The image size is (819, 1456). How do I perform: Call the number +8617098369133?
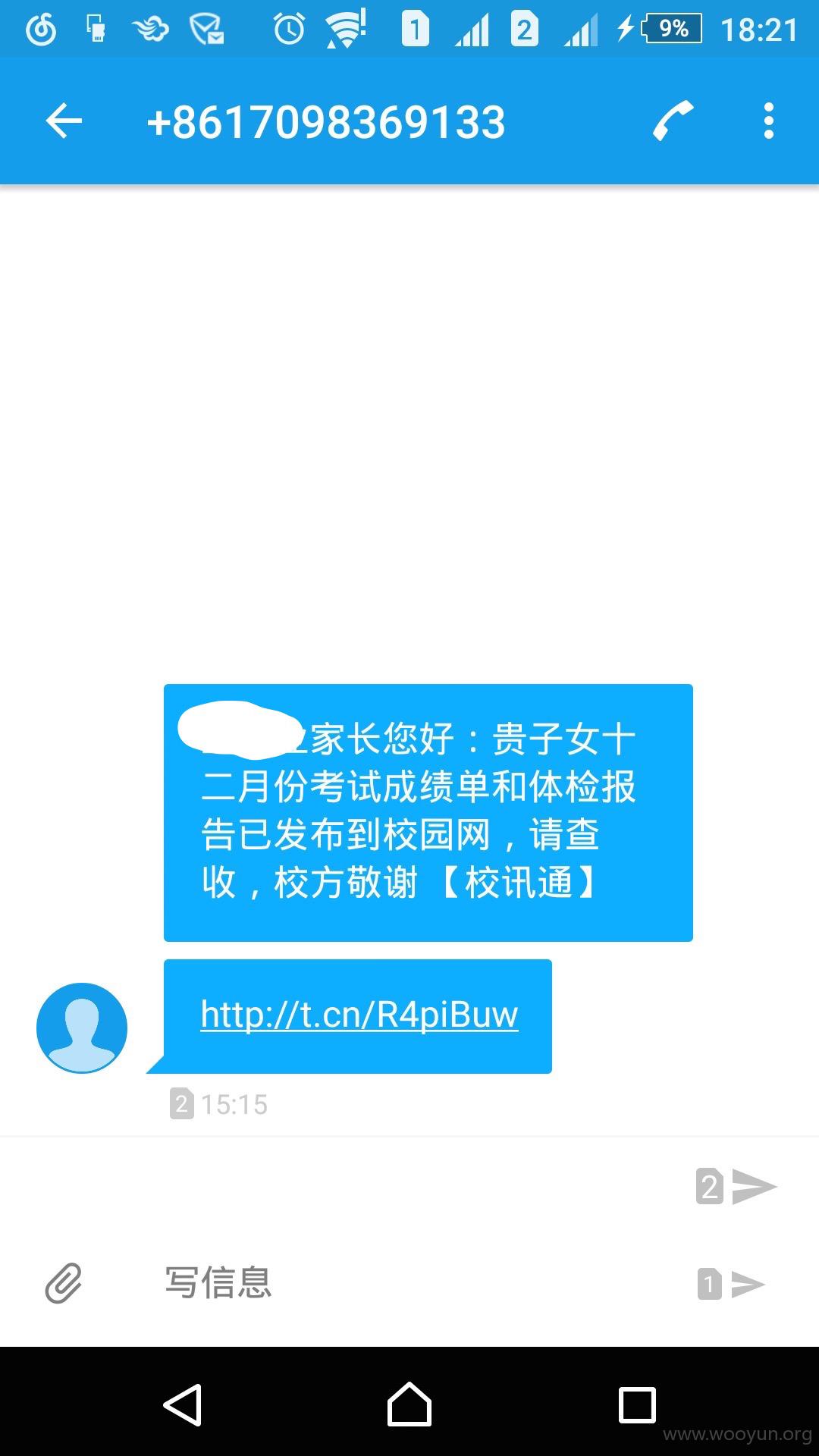pos(673,121)
